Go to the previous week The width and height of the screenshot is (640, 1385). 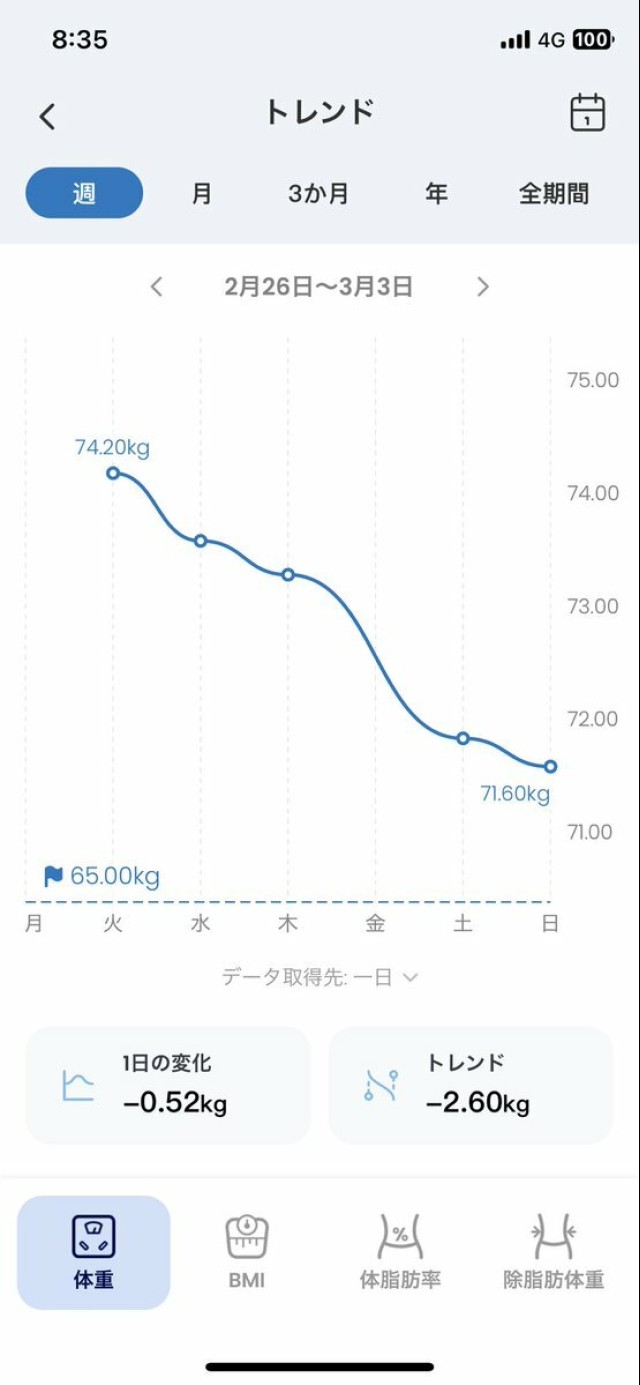pyautogui.click(x=156, y=287)
